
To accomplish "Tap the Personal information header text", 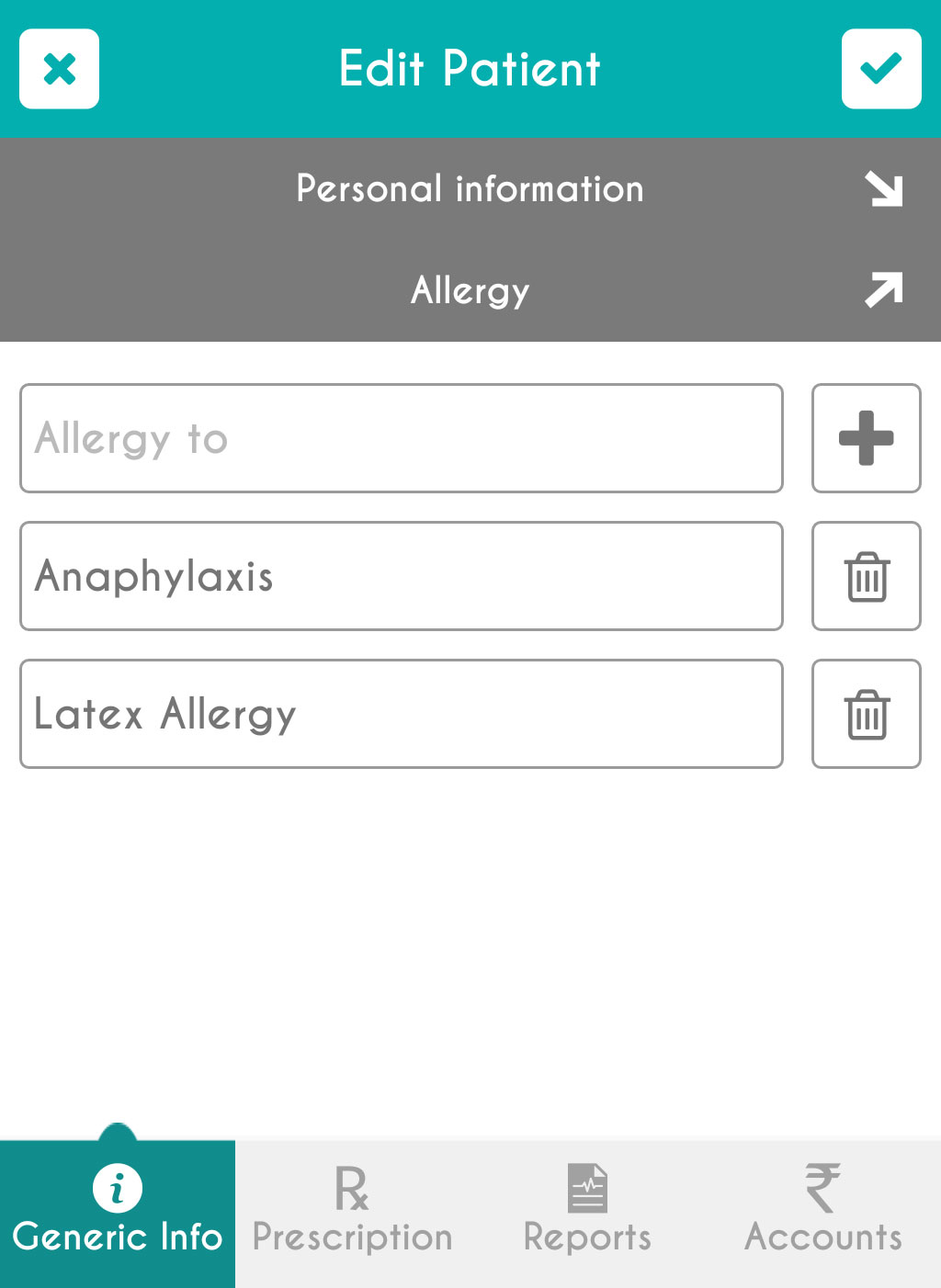I will 470,189.
